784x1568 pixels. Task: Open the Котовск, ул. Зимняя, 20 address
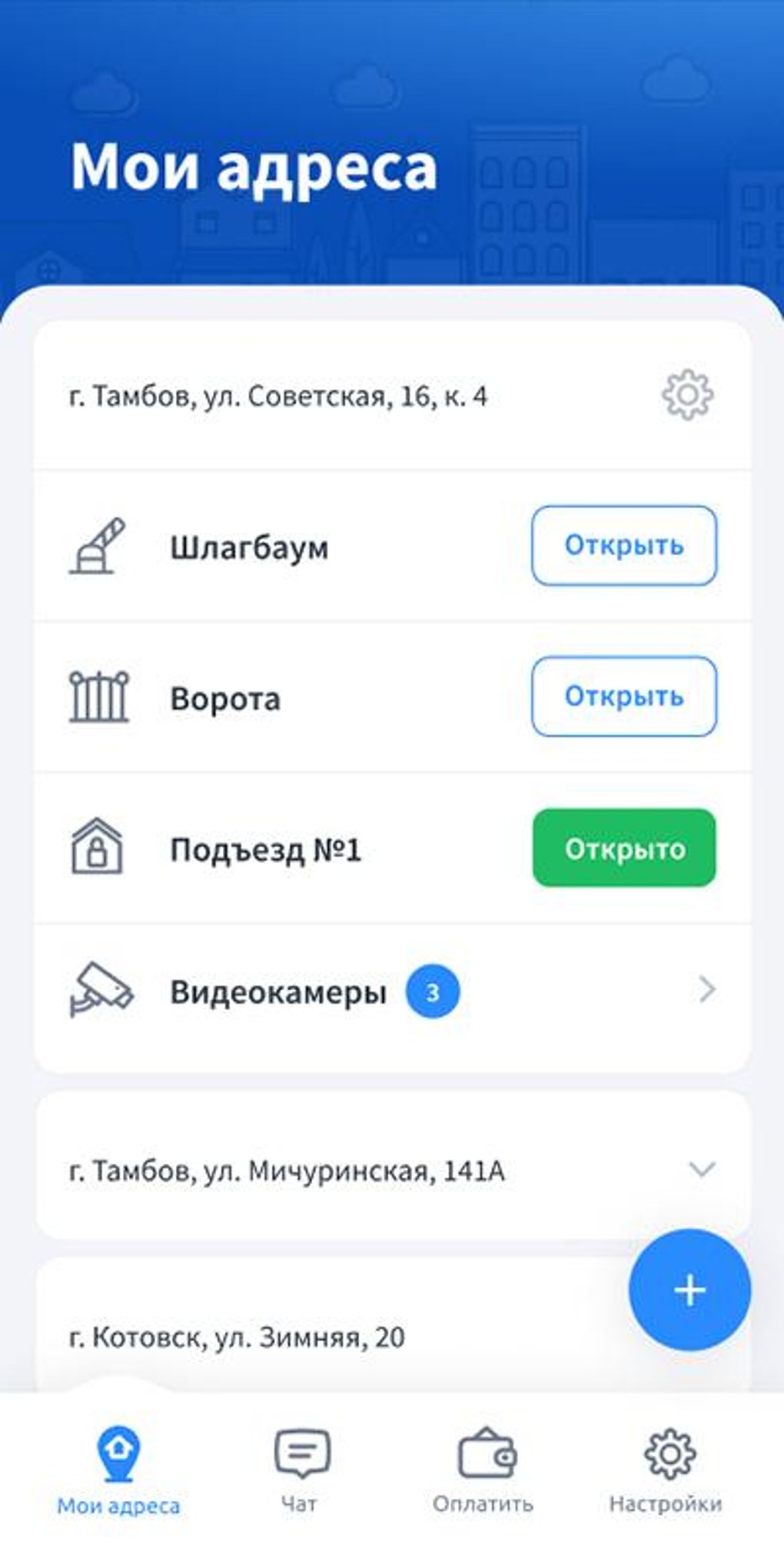point(237,1338)
